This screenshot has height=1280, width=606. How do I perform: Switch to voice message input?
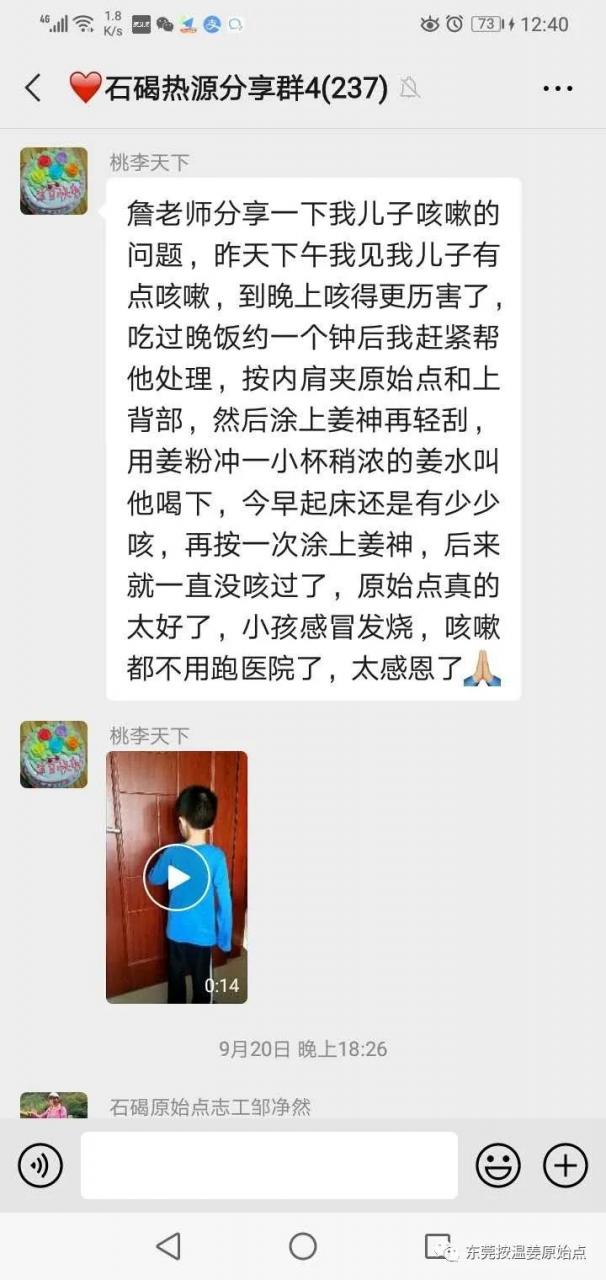(40, 1165)
